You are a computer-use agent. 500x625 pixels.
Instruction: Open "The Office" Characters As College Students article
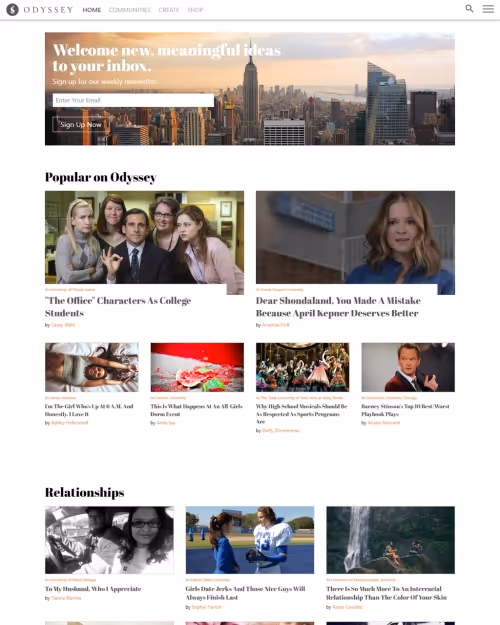pyautogui.click(x=118, y=307)
